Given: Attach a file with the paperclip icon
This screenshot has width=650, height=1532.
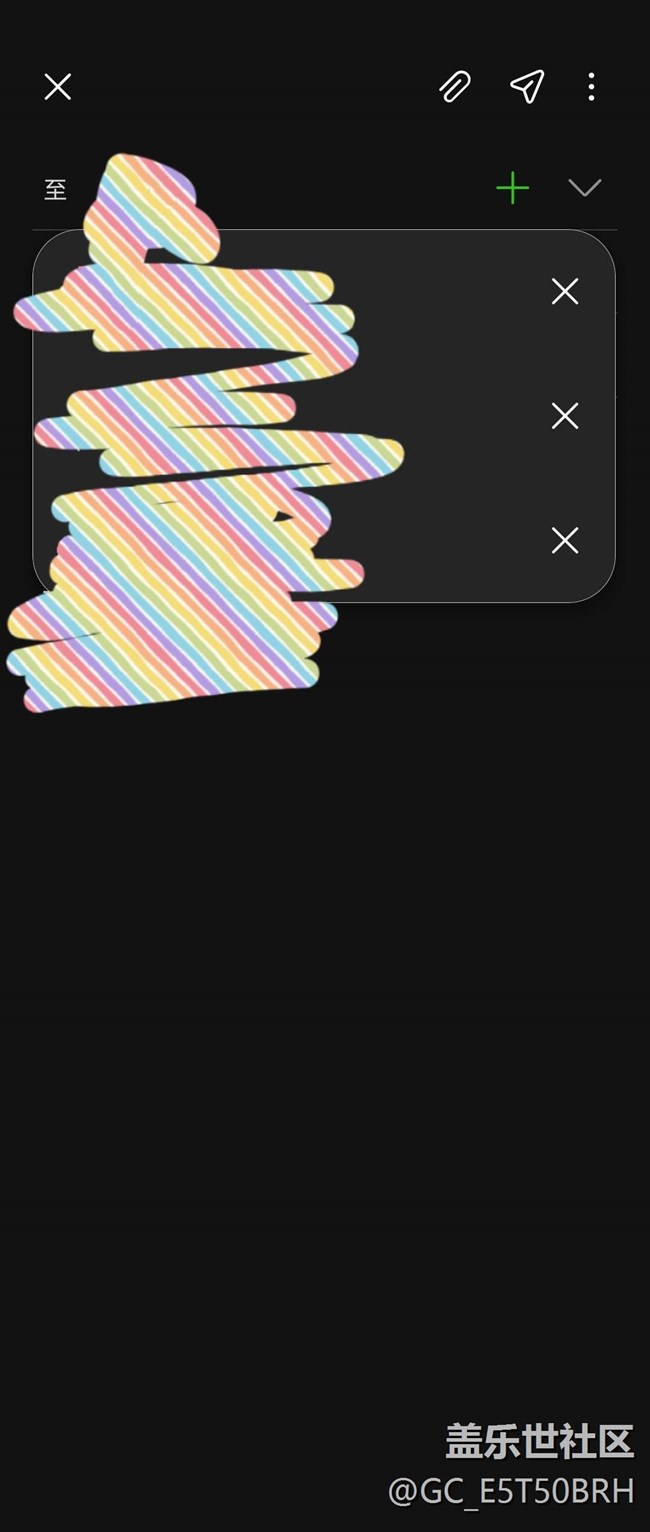Looking at the screenshot, I should 455,87.
